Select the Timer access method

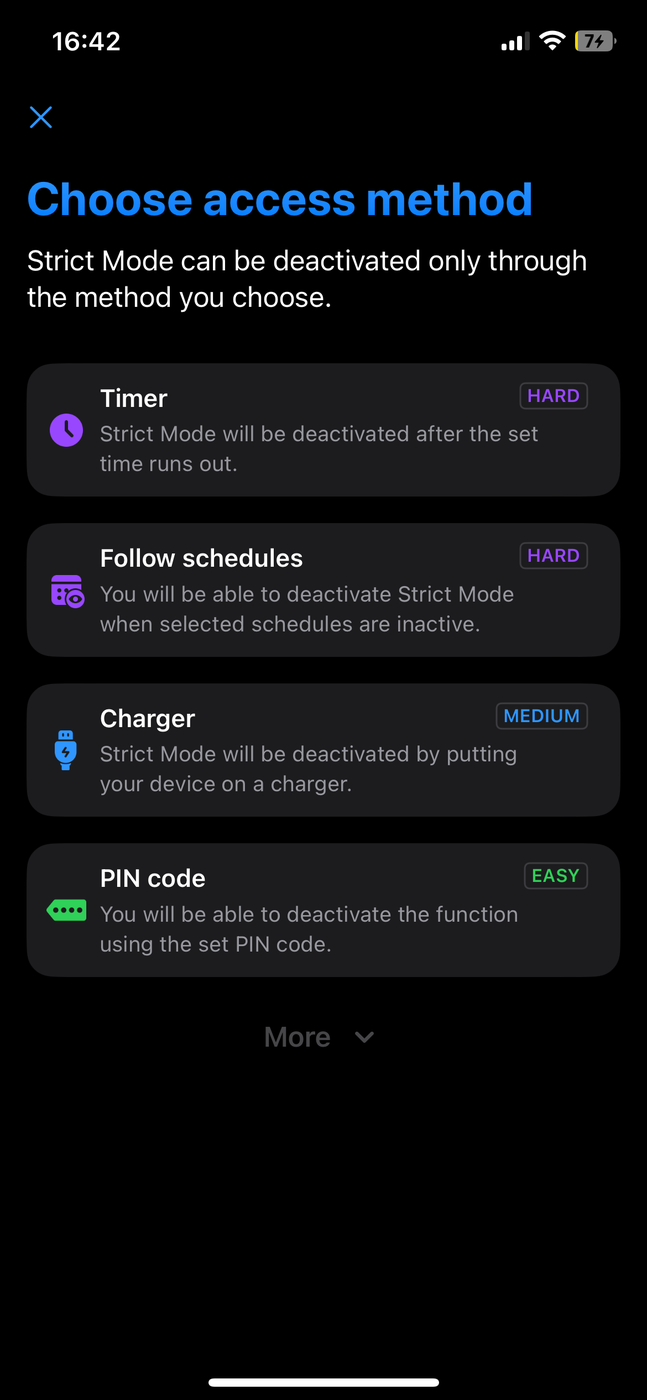[x=323, y=430]
